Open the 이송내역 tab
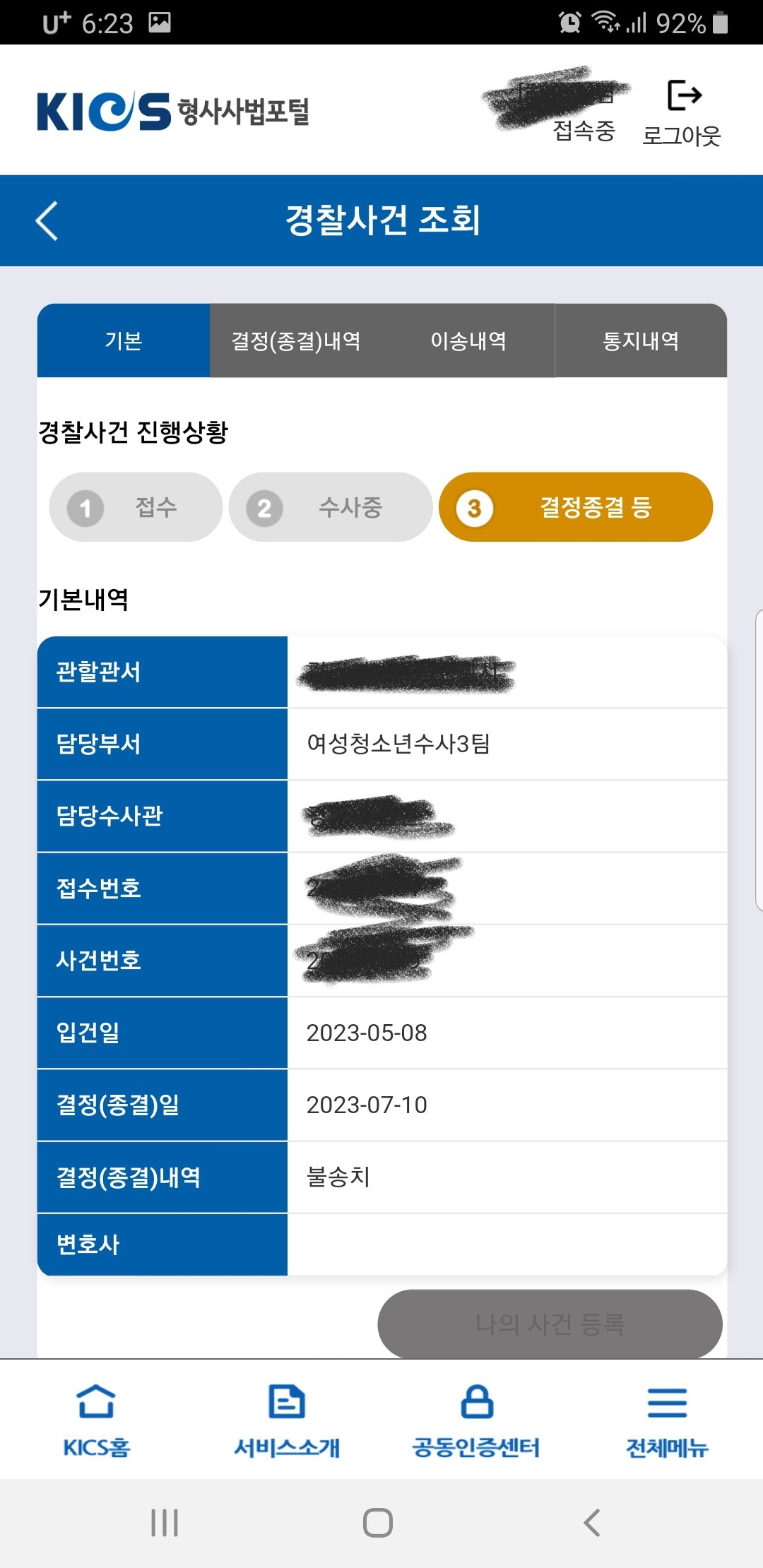 [468, 341]
